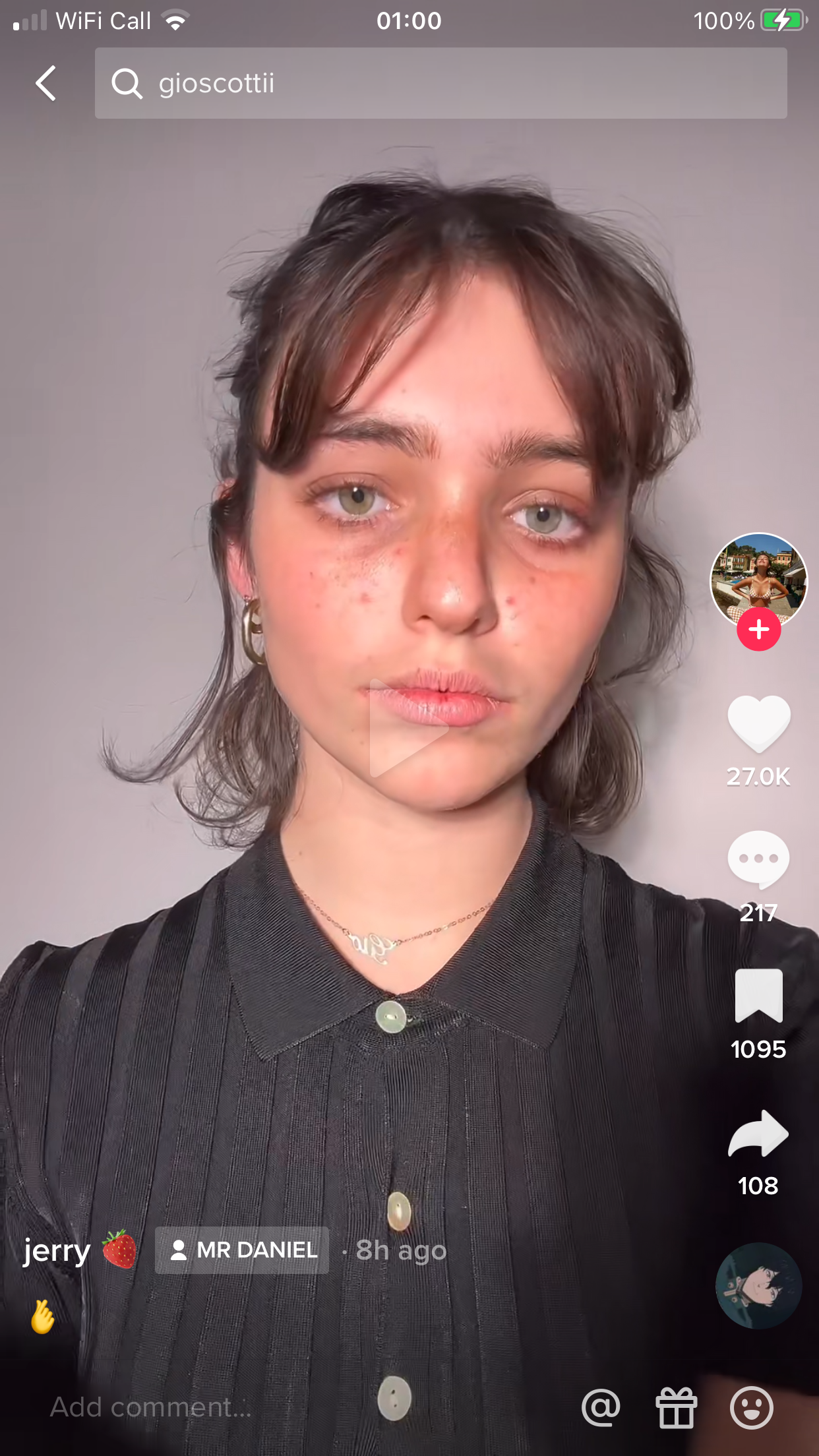Mention someone with the @ icon
The height and width of the screenshot is (1456, 819).
[601, 1407]
